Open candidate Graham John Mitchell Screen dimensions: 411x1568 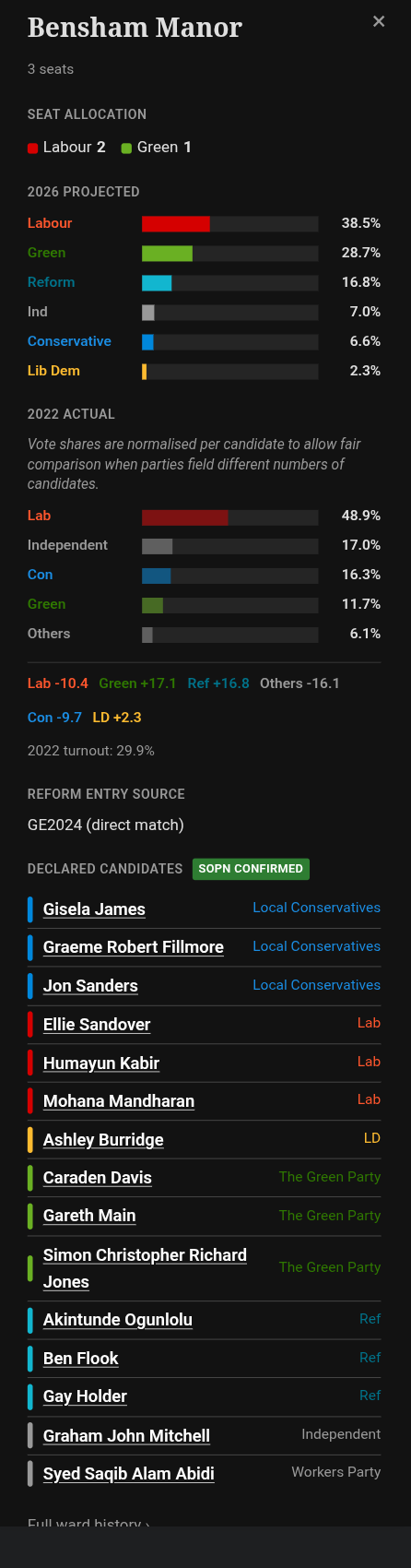pyautogui.click(x=126, y=1436)
